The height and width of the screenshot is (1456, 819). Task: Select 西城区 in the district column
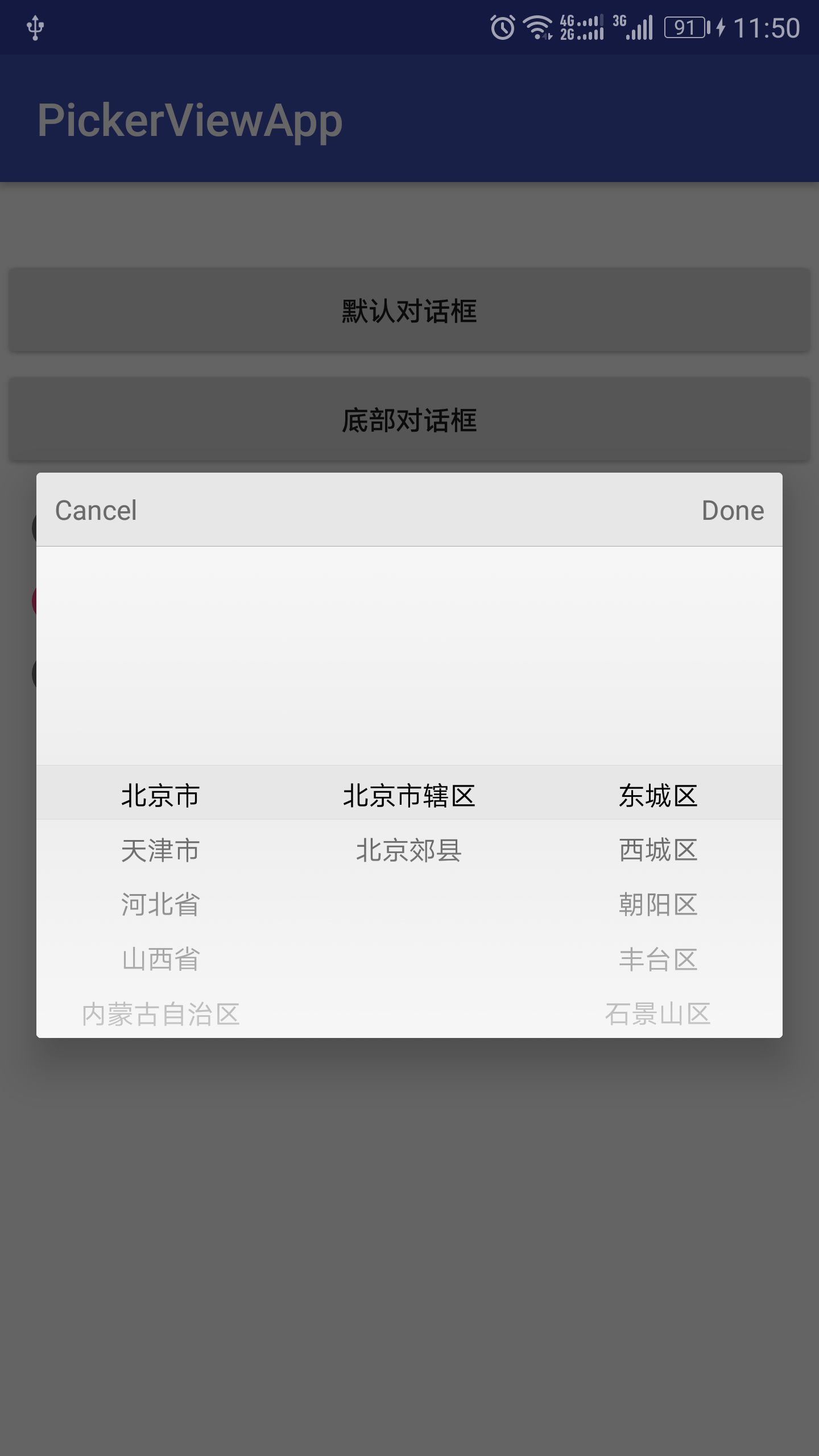pyautogui.click(x=658, y=850)
